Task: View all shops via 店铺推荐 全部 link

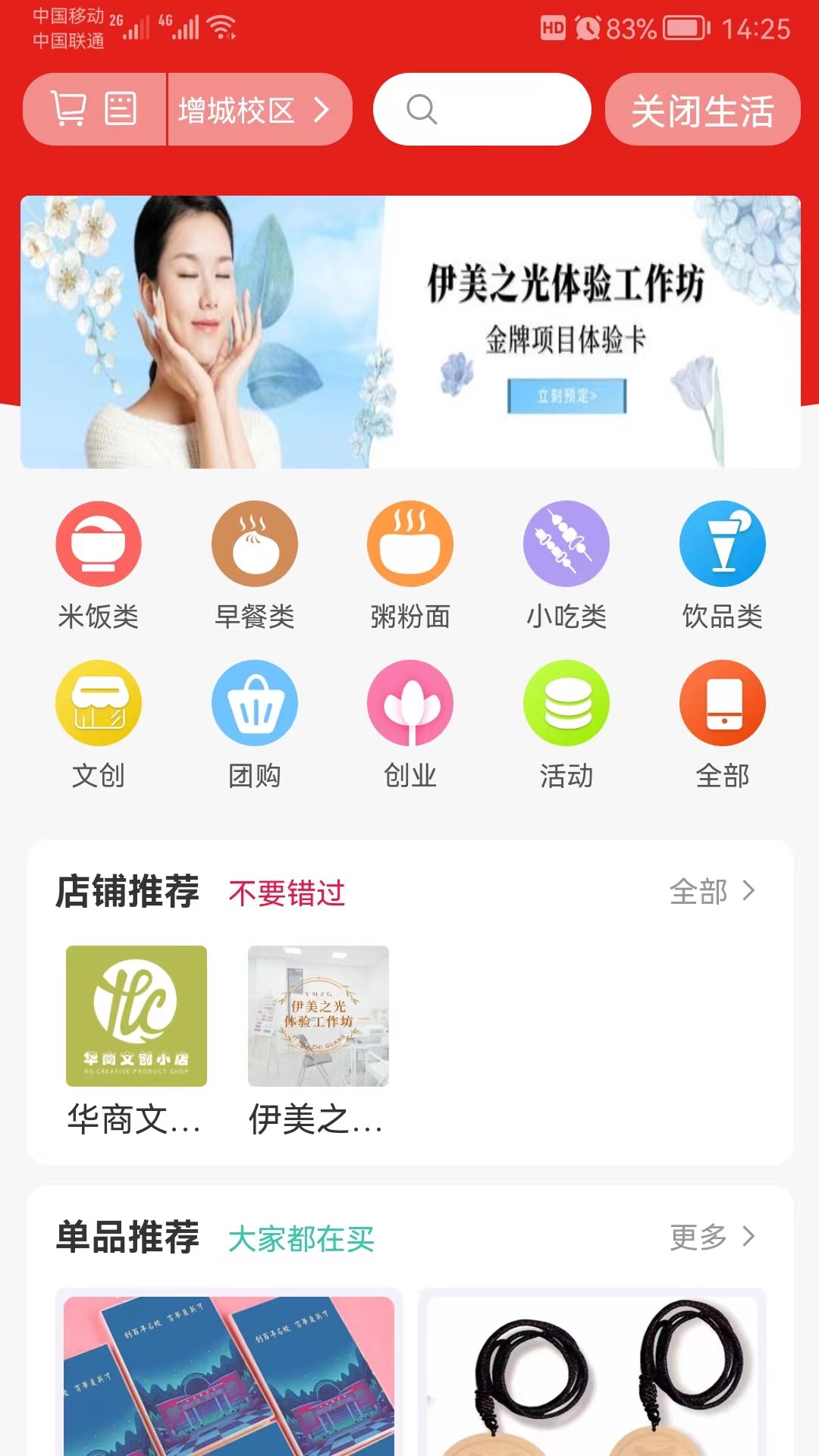Action: click(711, 892)
